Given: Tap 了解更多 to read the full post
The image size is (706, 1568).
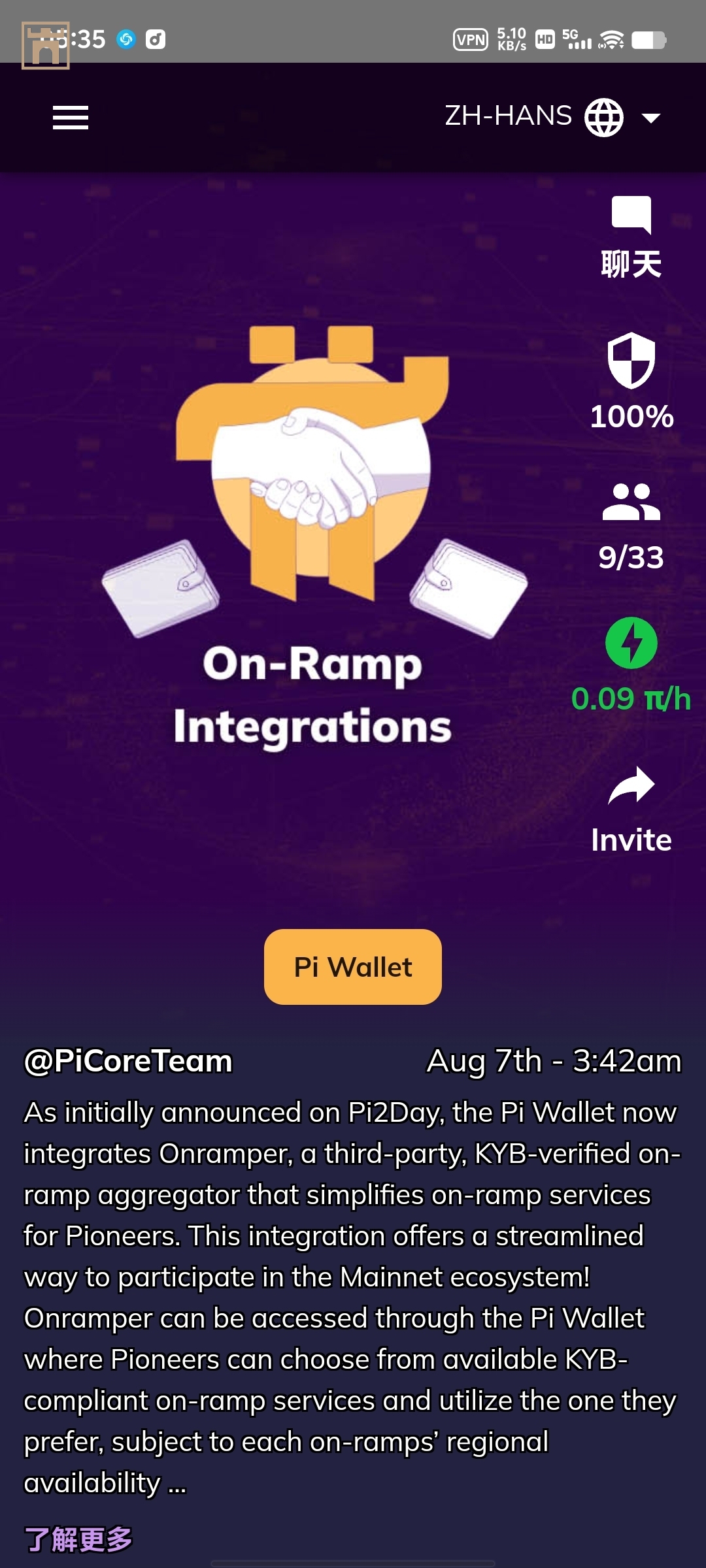Looking at the screenshot, I should coord(78,1539).
